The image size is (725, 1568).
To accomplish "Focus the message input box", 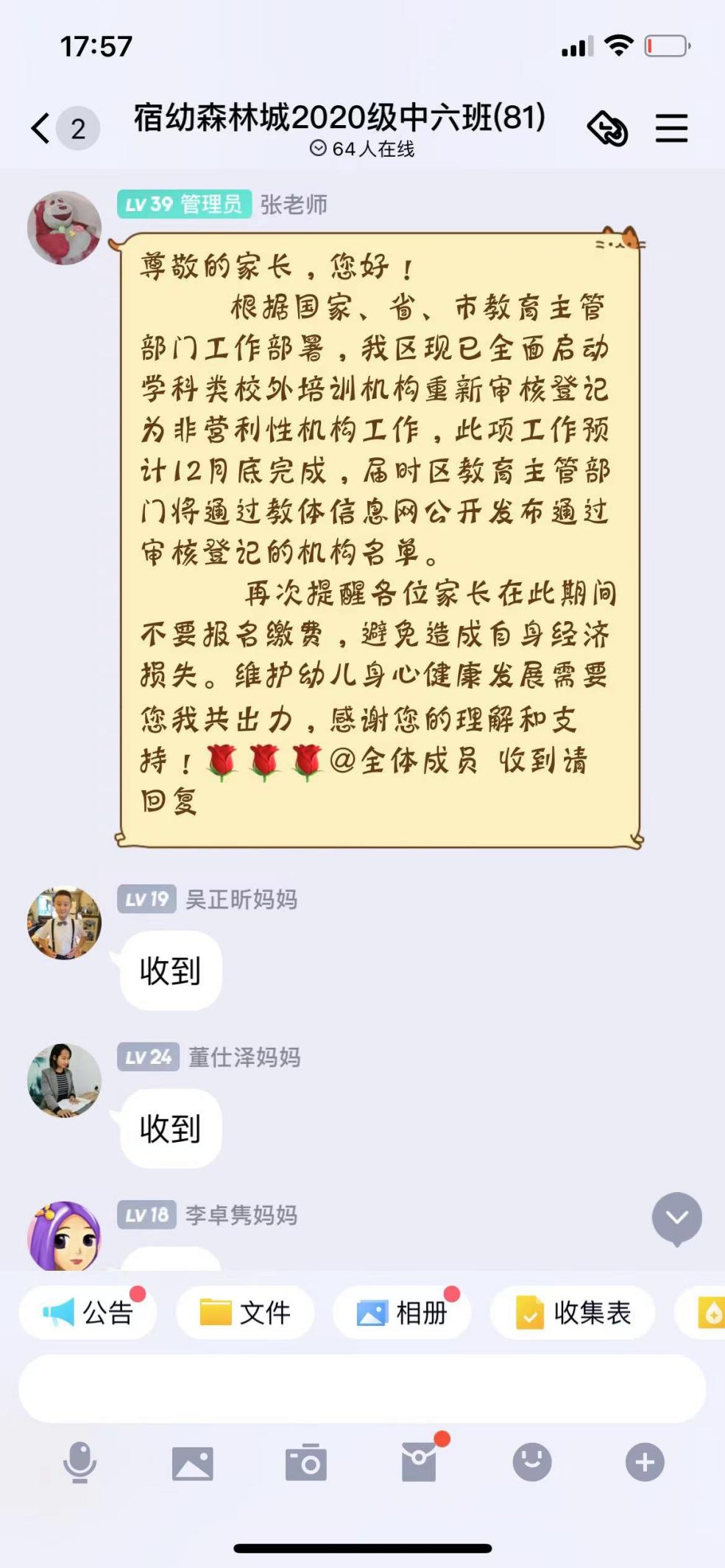I will (x=362, y=1389).
